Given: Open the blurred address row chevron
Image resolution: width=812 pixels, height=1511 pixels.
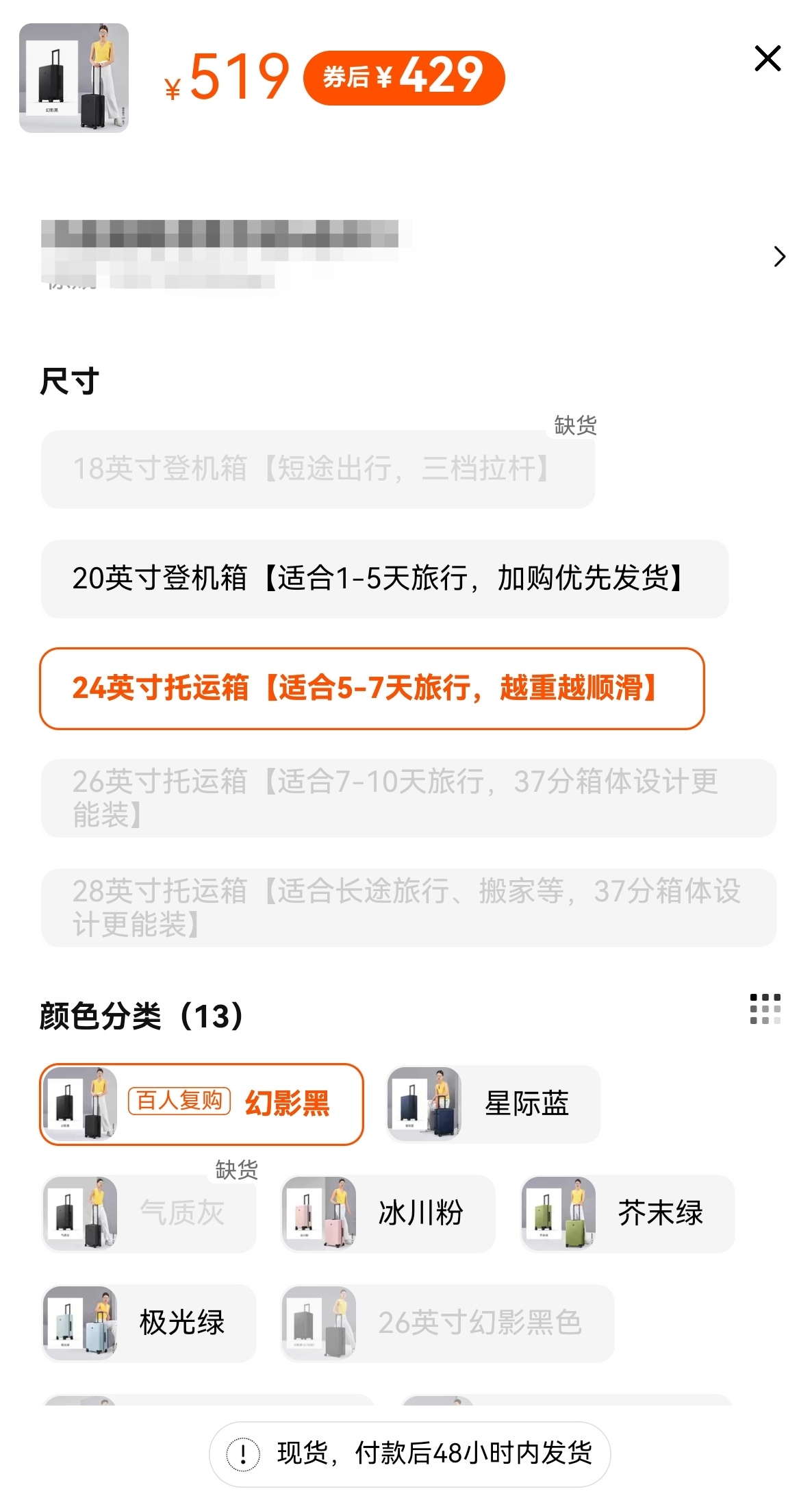Looking at the screenshot, I should [779, 256].
